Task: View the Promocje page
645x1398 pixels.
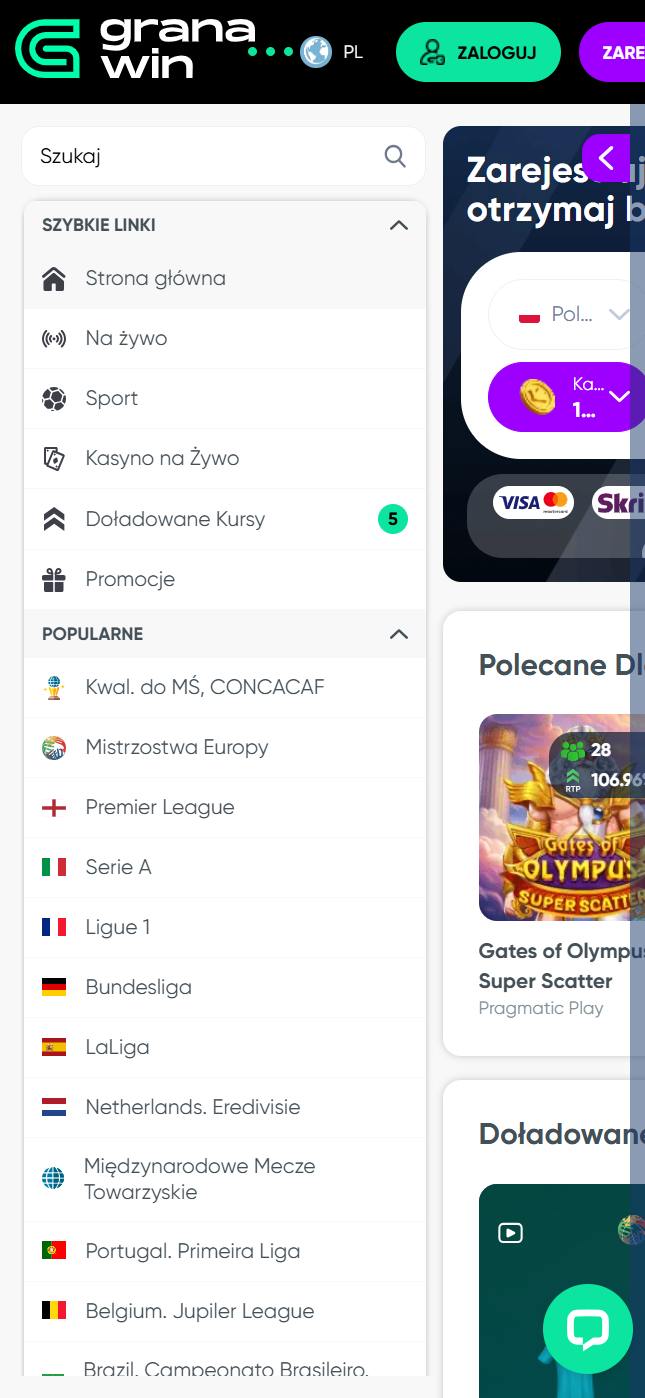Action: (225, 579)
